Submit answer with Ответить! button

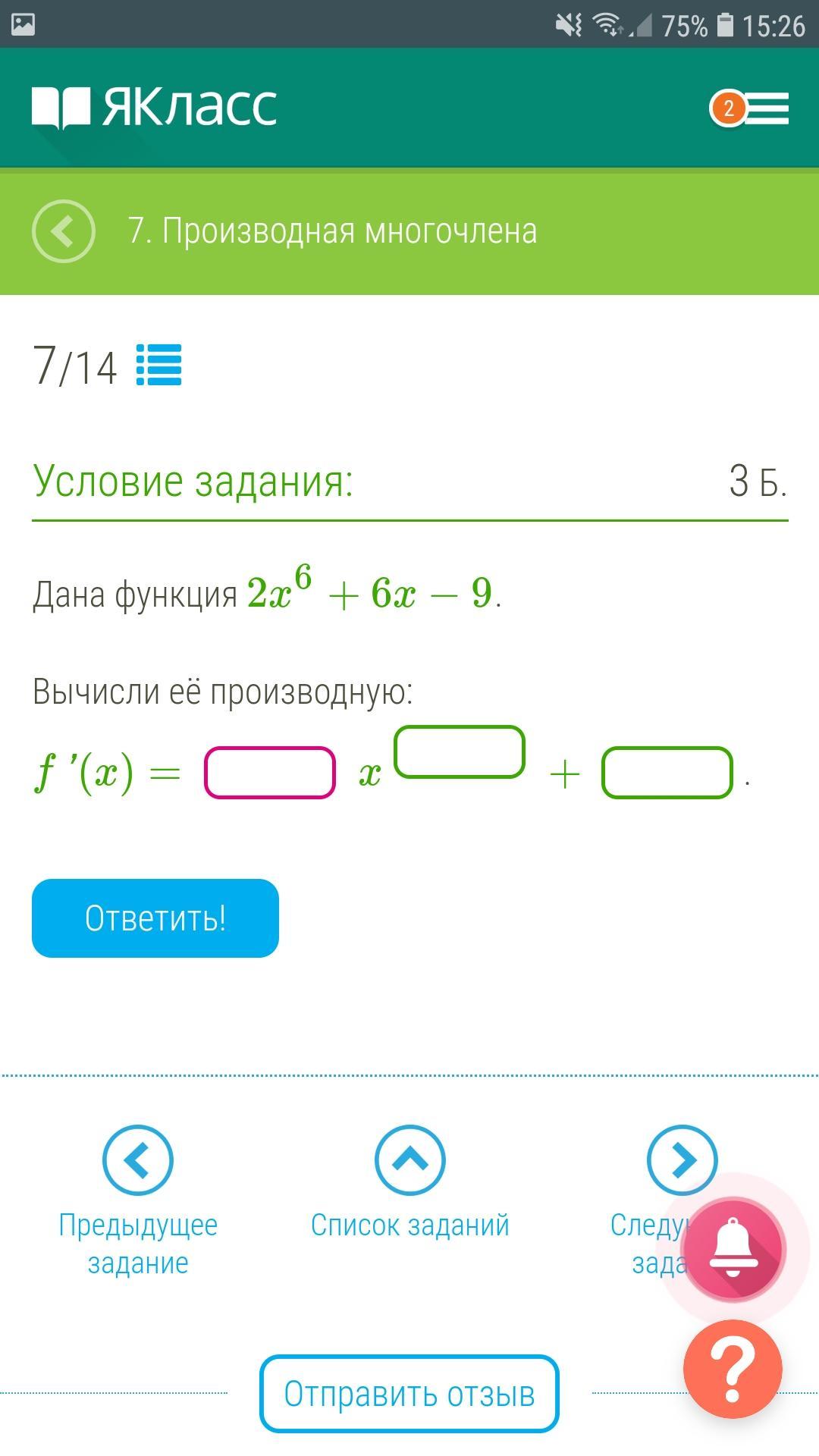[x=155, y=918]
